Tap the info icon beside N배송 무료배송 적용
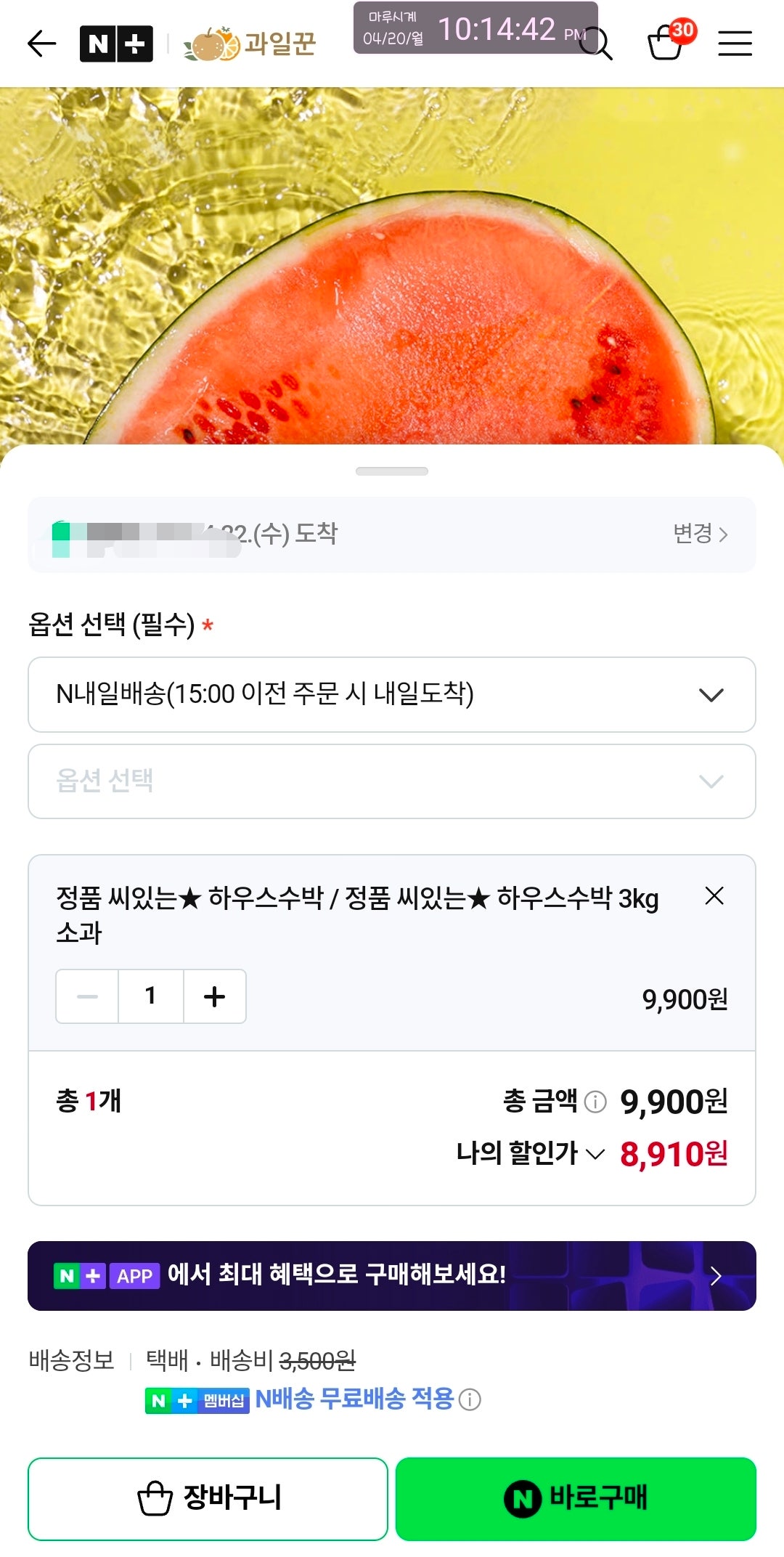The image size is (784, 1557). click(473, 1401)
